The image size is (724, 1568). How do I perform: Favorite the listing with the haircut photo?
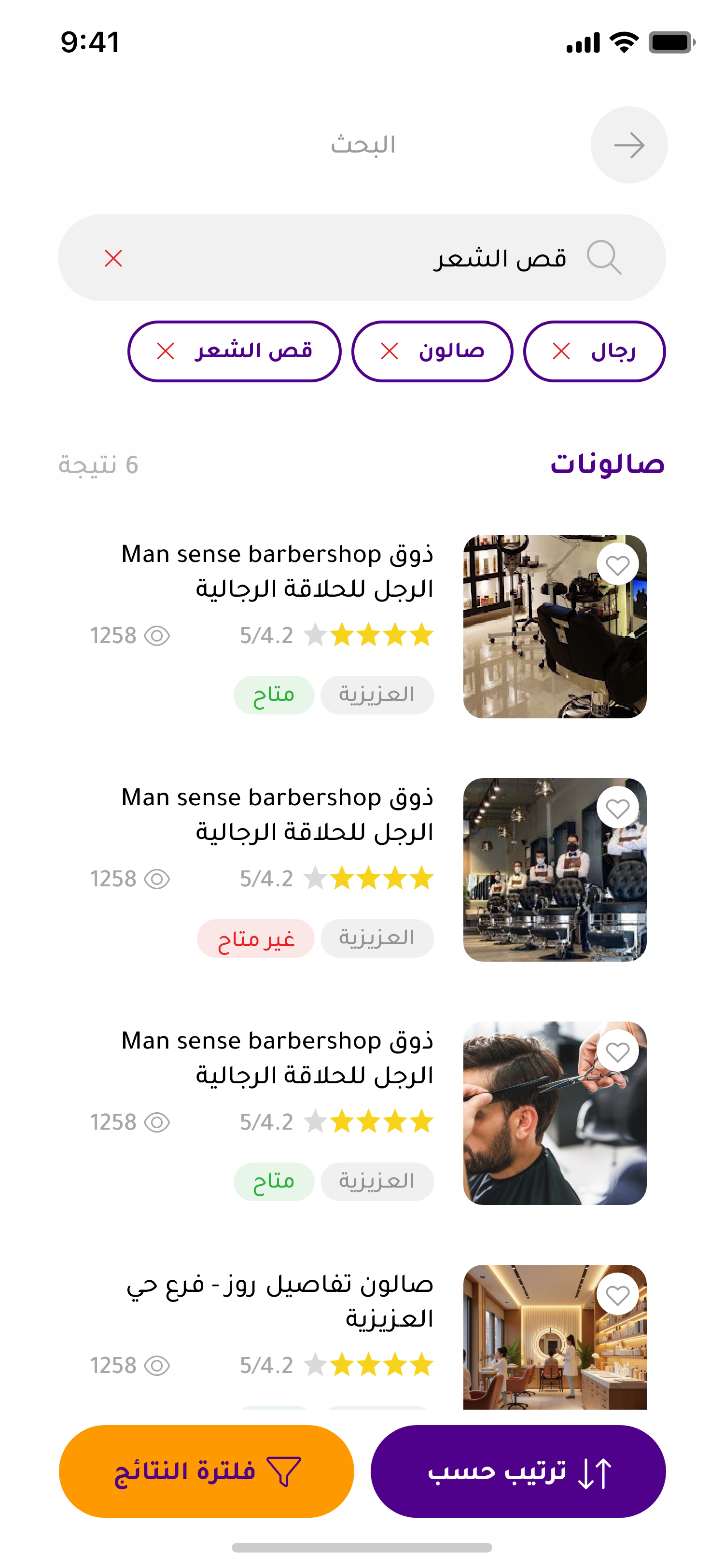[617, 1051]
